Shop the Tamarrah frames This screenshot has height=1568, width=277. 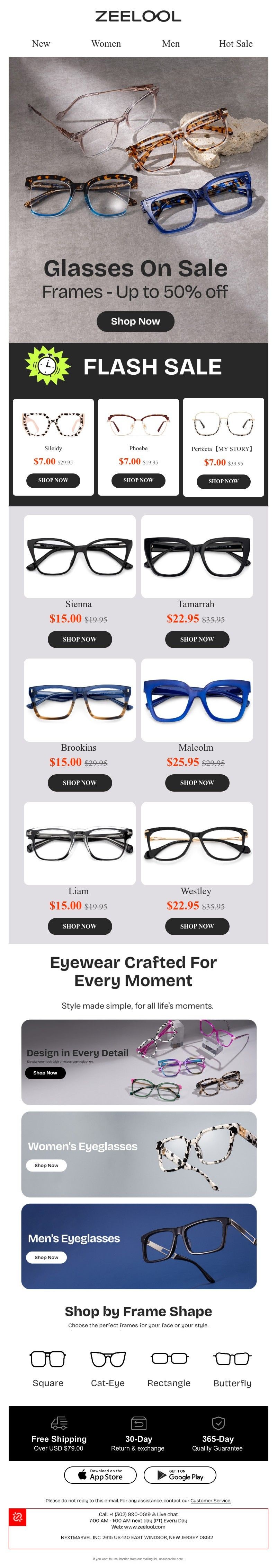197,639
